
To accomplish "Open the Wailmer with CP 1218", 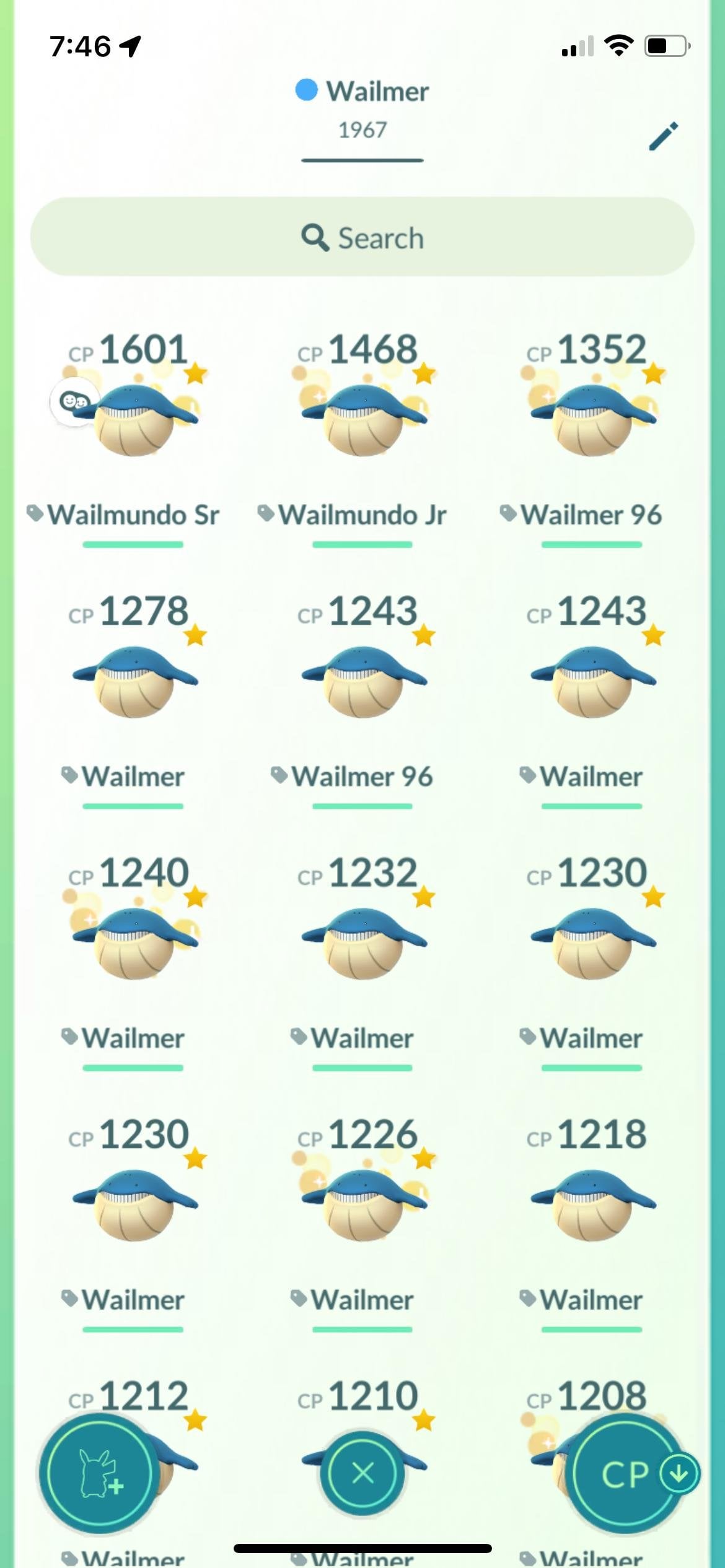I will [592, 1204].
